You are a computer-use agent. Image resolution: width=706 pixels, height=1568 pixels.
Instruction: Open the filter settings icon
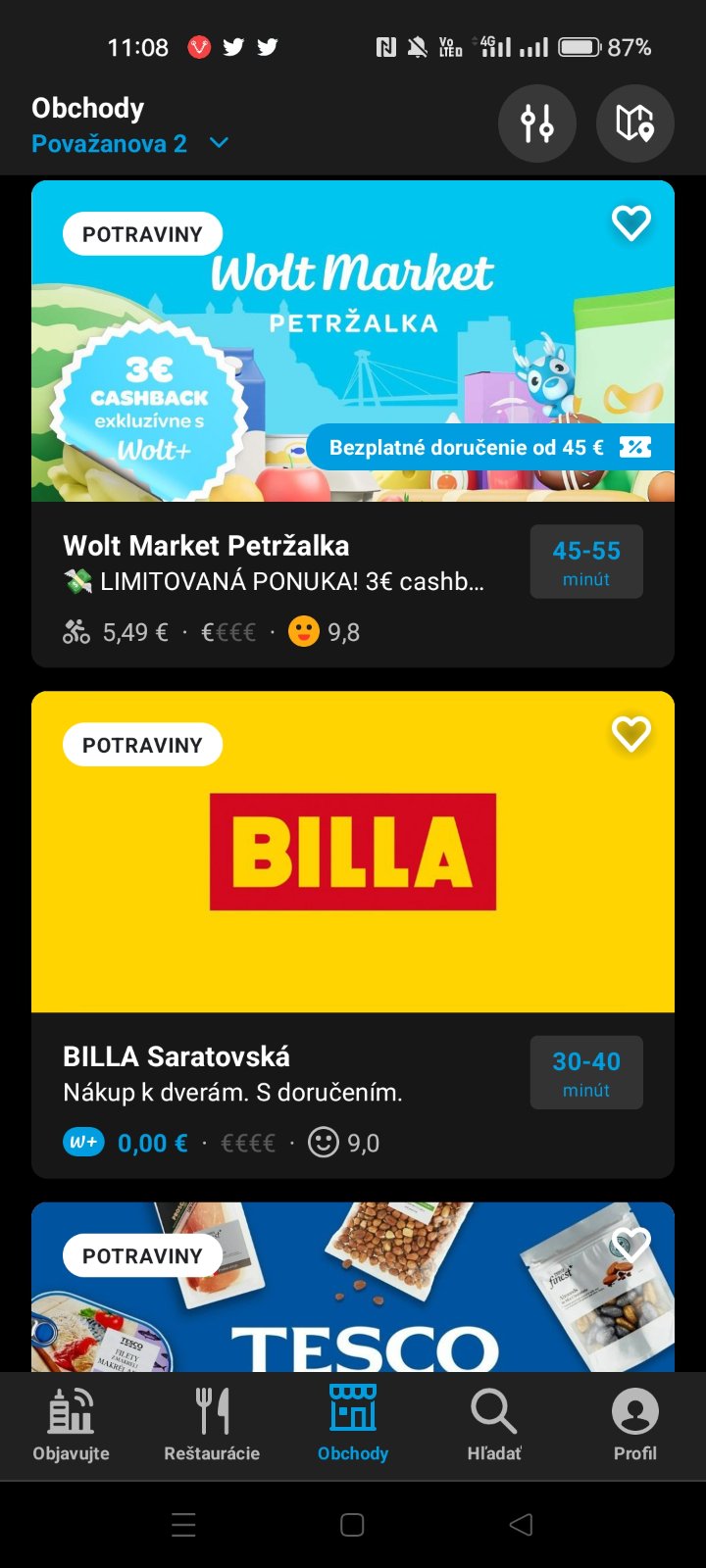coord(536,123)
